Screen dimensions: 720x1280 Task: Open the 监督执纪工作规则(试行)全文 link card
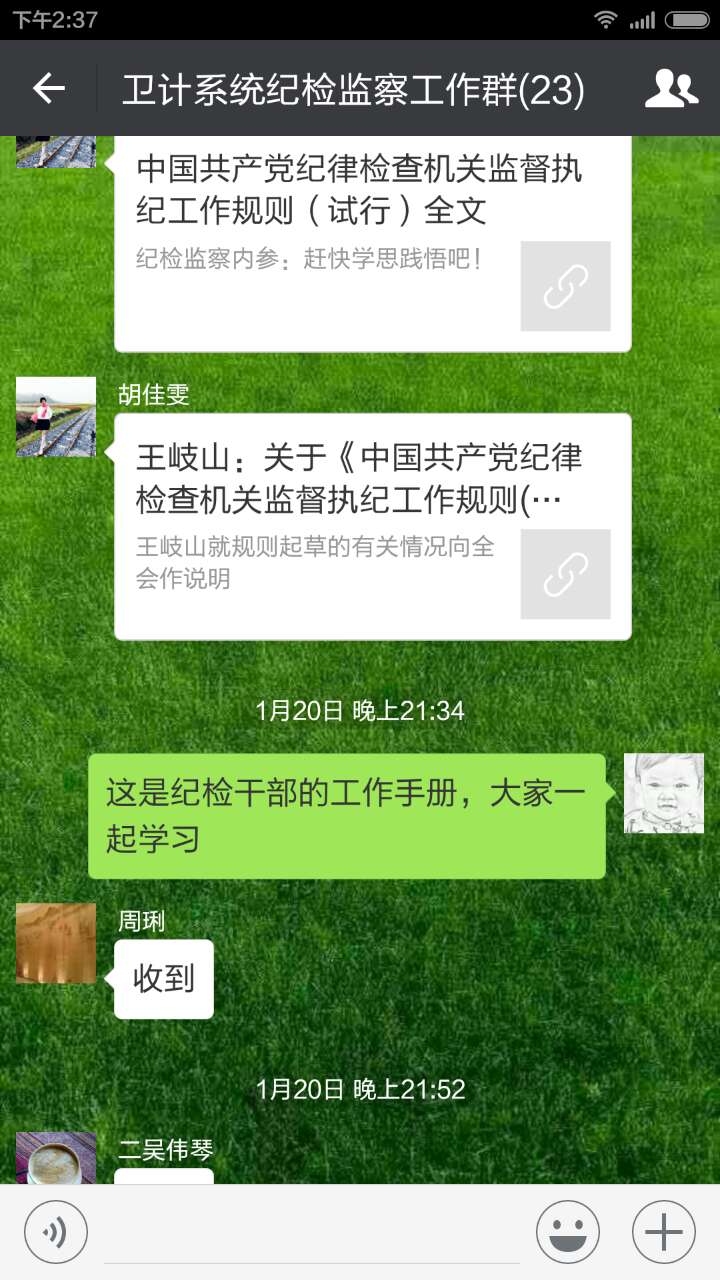(x=372, y=244)
